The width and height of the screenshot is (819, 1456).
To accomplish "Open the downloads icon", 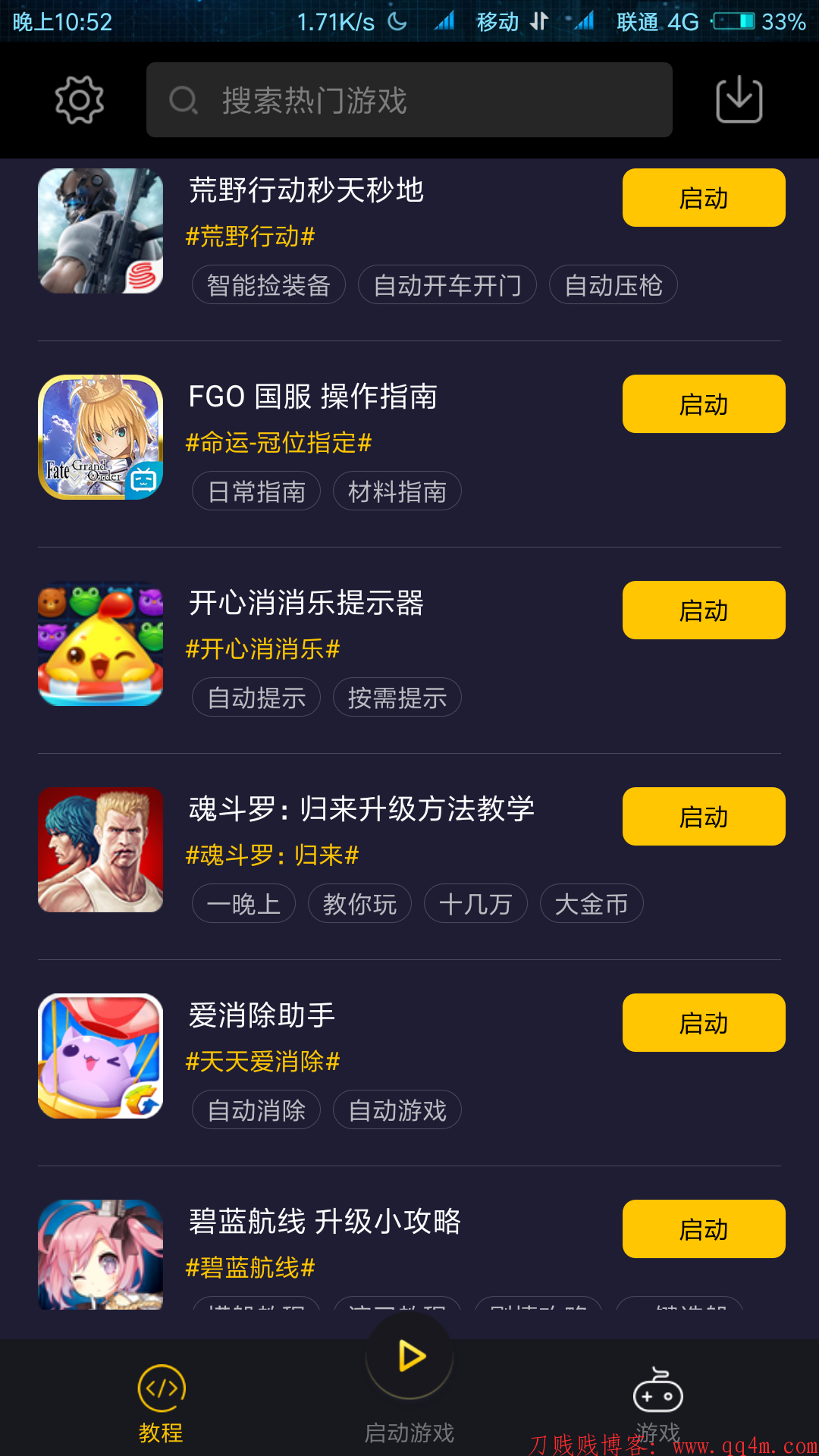I will [x=739, y=100].
